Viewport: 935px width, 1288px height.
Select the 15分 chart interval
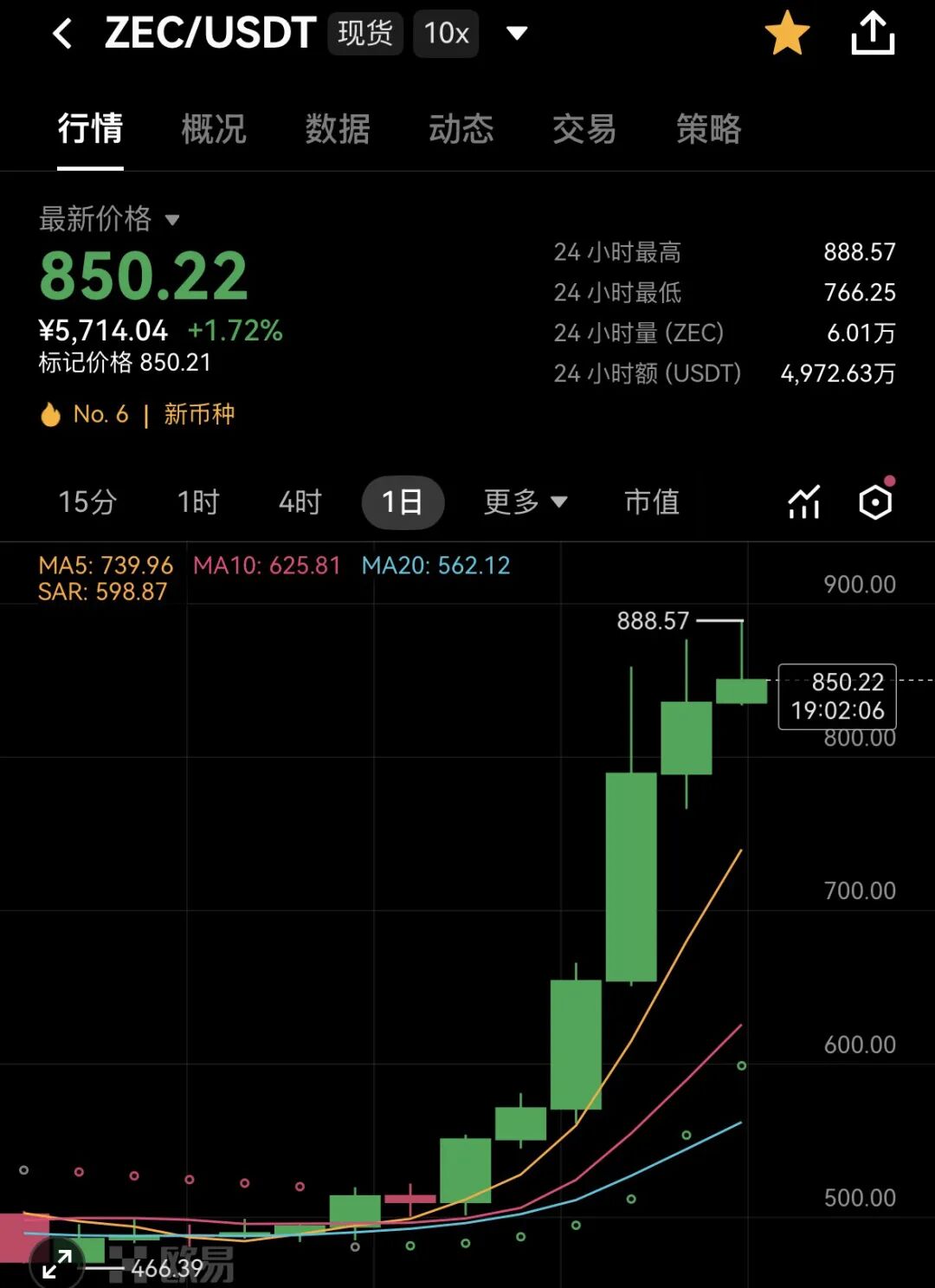(87, 502)
